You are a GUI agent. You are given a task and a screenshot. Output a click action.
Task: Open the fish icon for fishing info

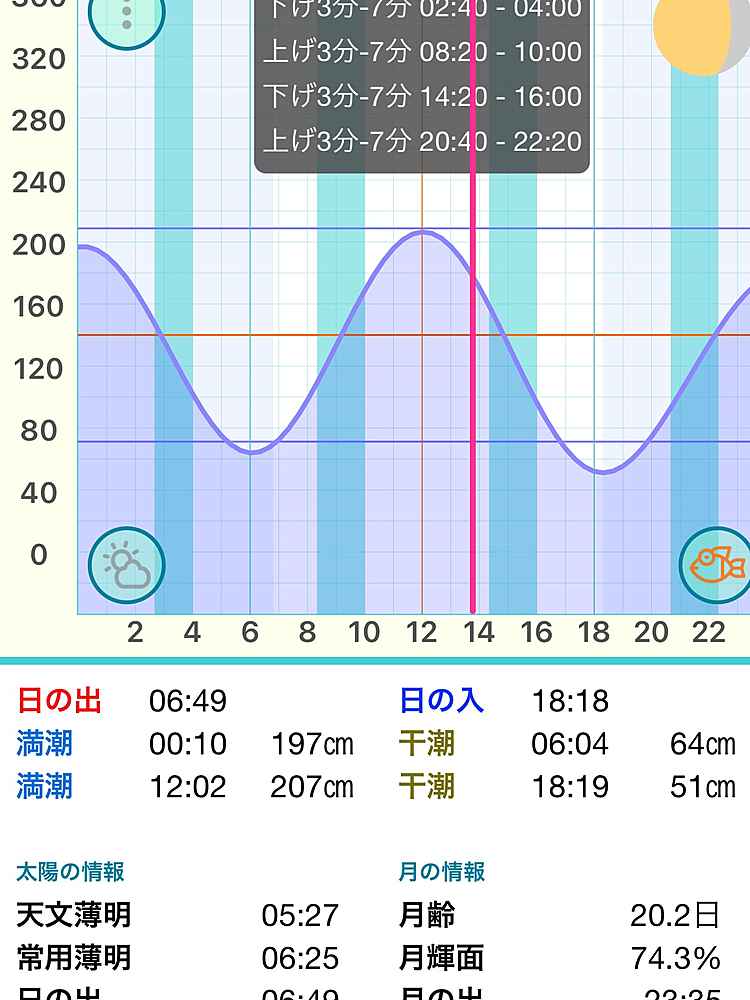[x=716, y=565]
